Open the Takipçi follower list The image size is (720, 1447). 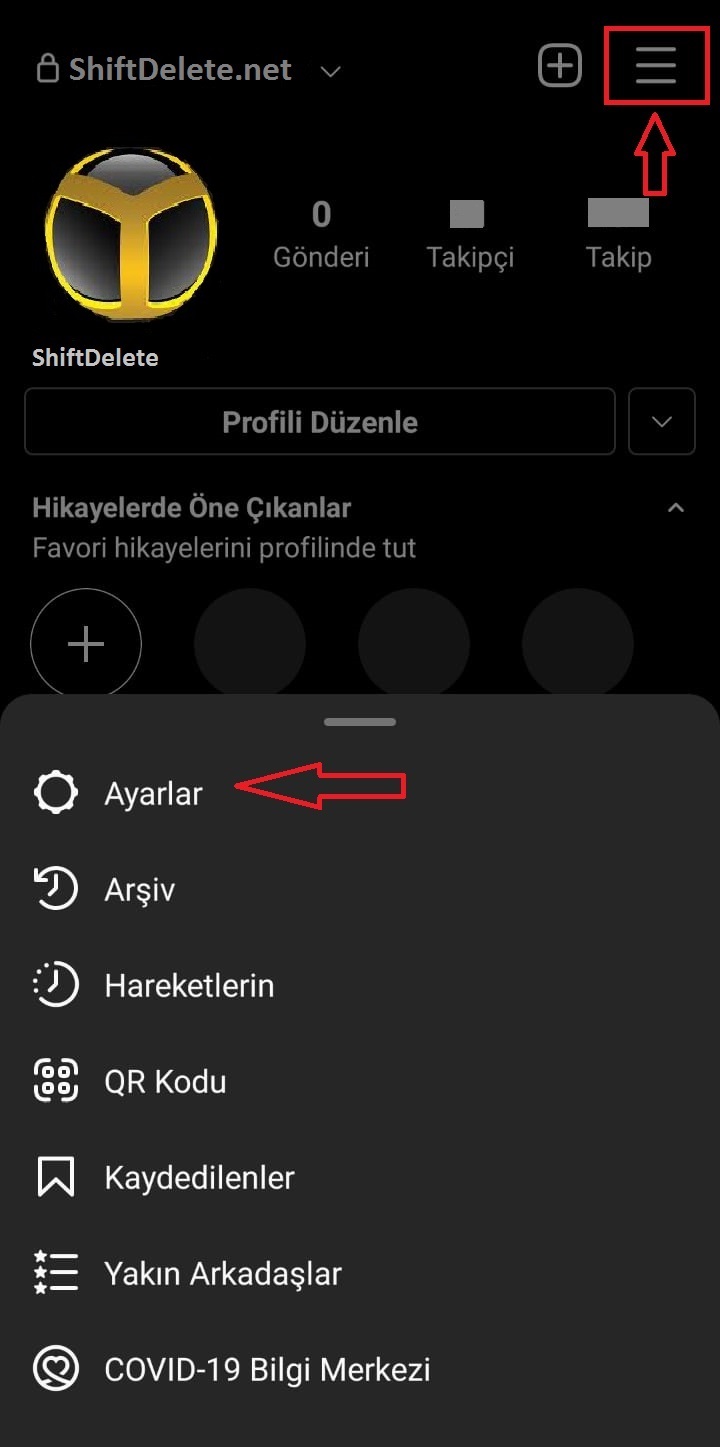(469, 233)
